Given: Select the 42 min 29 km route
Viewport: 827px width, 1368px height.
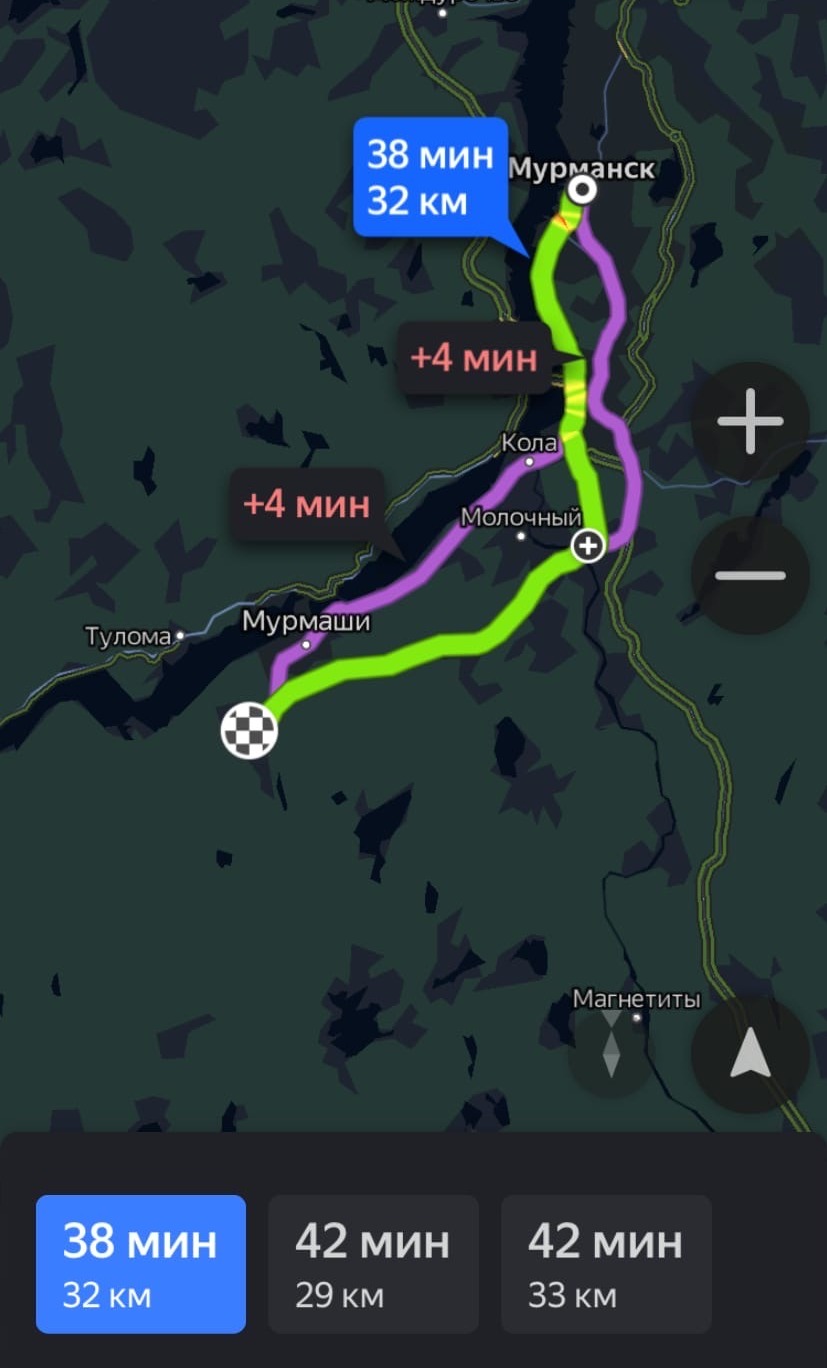Looking at the screenshot, I should point(373,1264).
